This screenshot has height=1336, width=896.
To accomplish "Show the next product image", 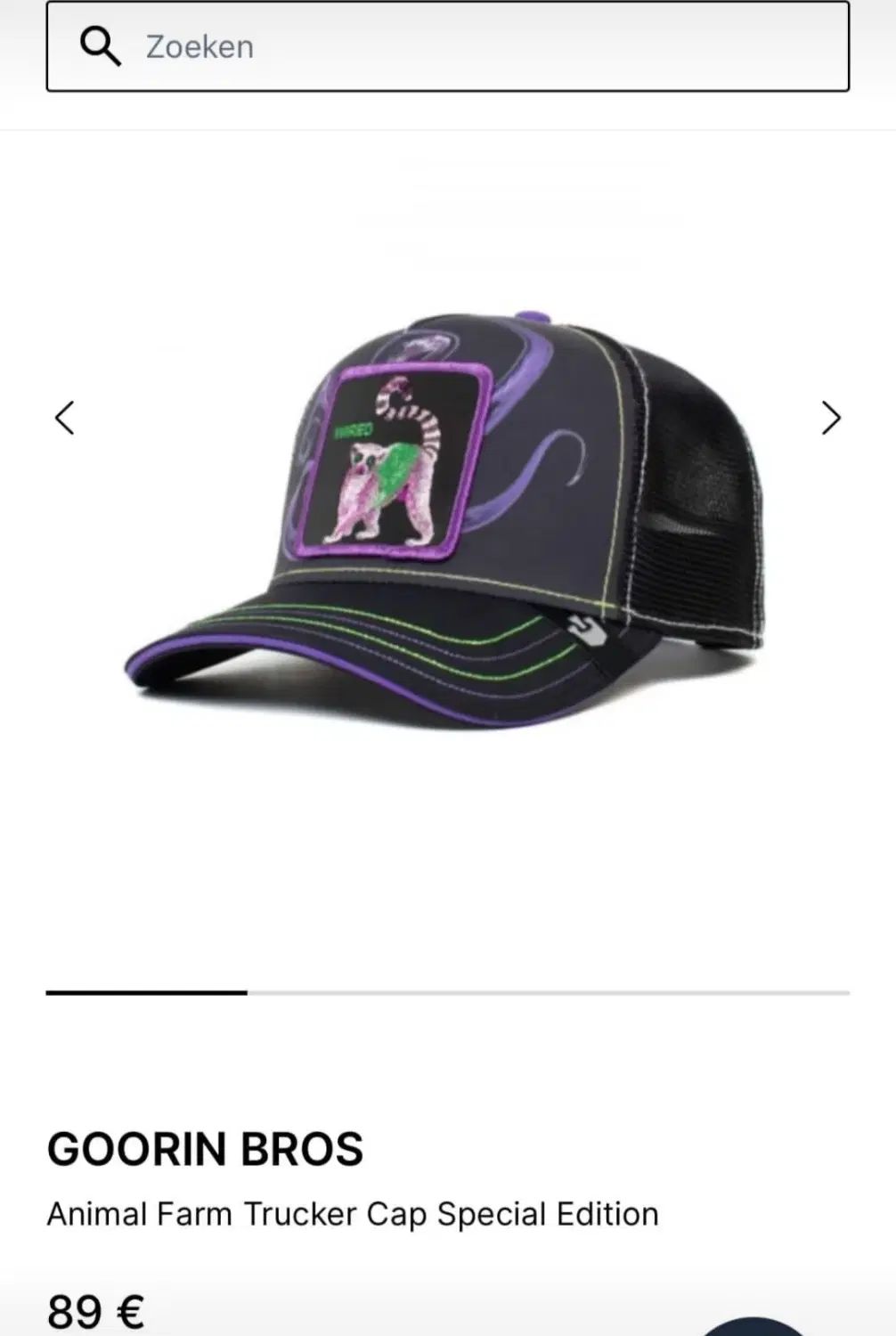I will click(831, 417).
